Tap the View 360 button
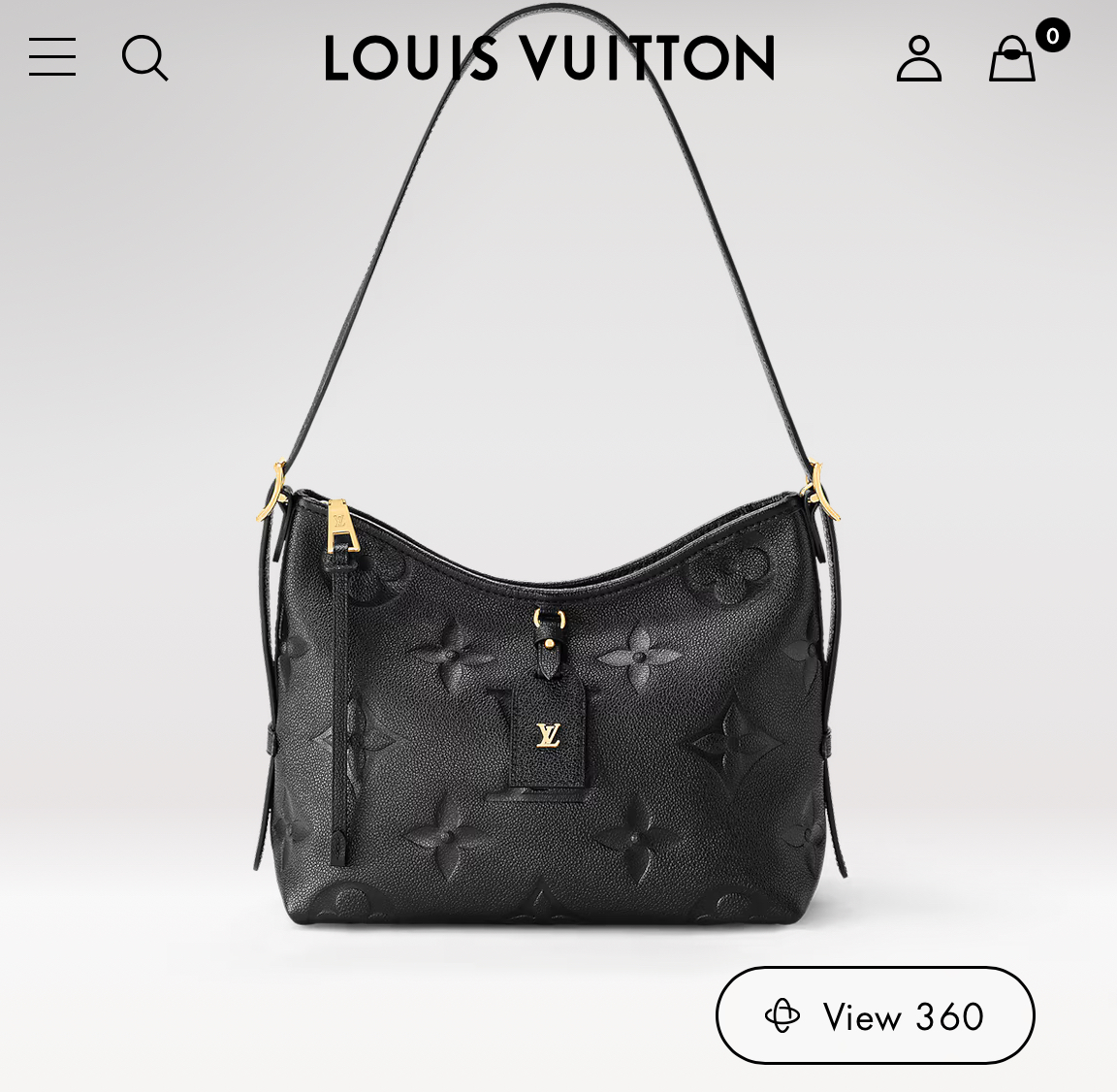The width and height of the screenshot is (1117, 1092). tap(875, 1015)
